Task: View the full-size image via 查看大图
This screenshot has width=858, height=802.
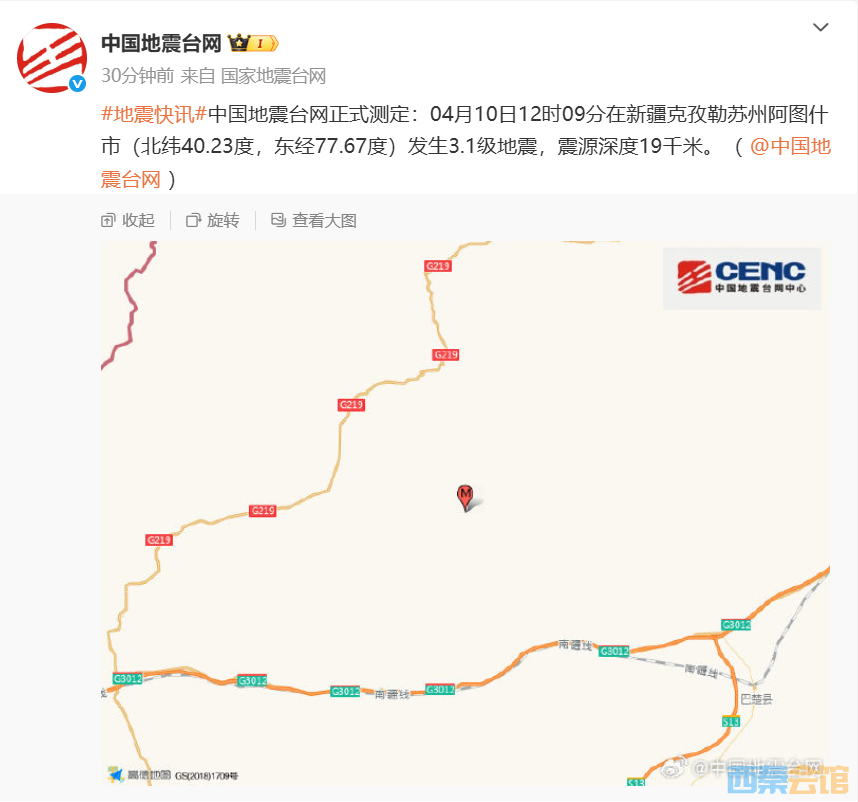Action: 314,221
